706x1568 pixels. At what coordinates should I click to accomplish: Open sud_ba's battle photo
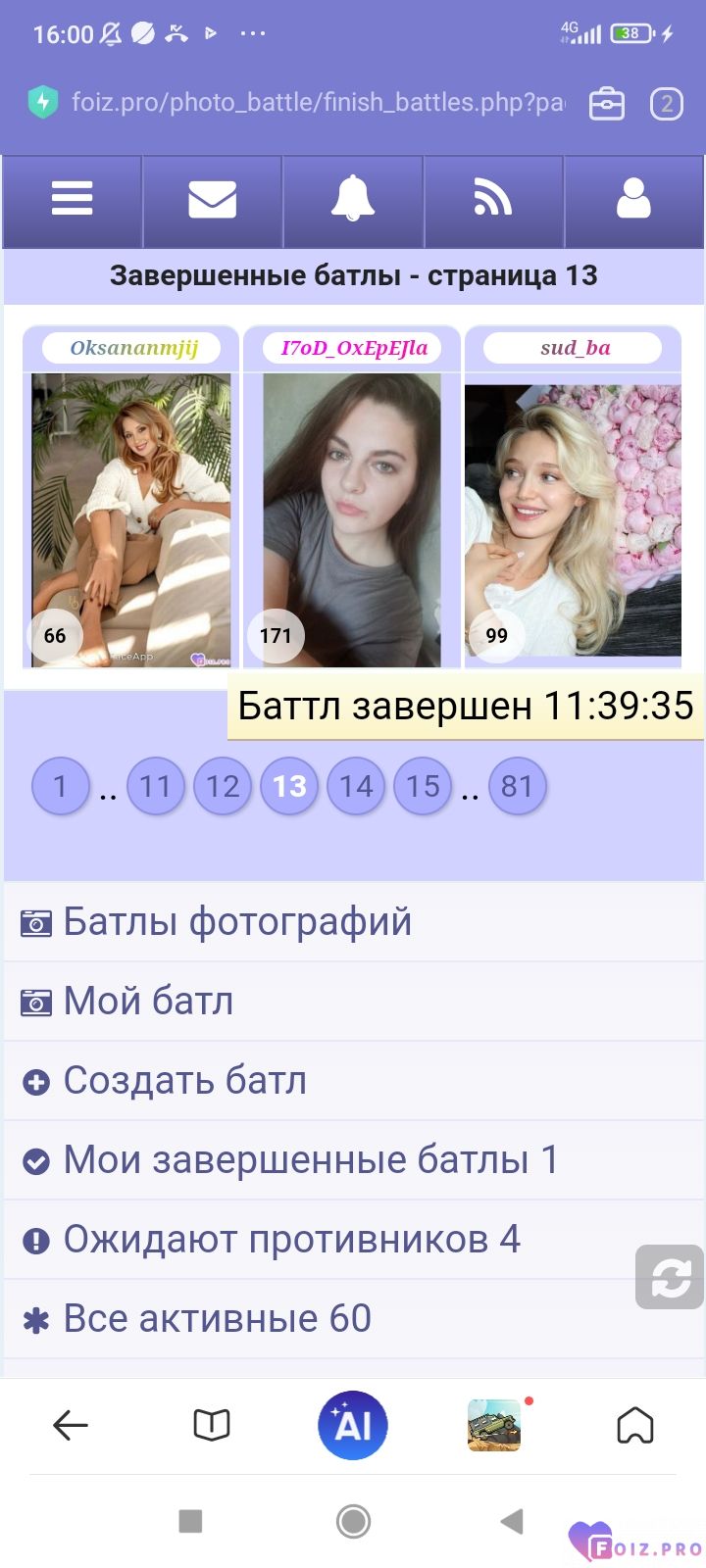coord(573,520)
